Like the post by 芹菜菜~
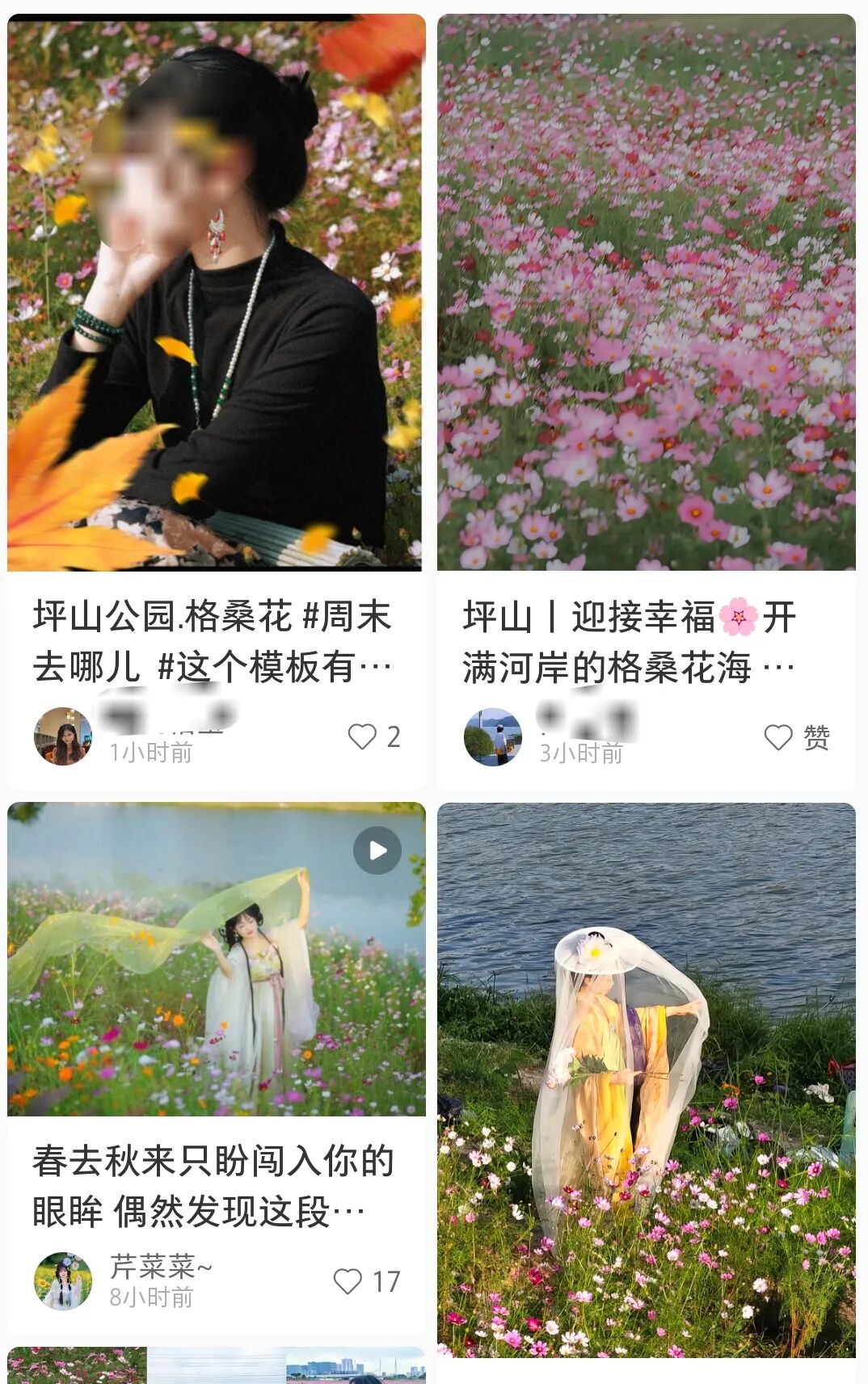The height and width of the screenshot is (1384, 868). pos(348,1281)
